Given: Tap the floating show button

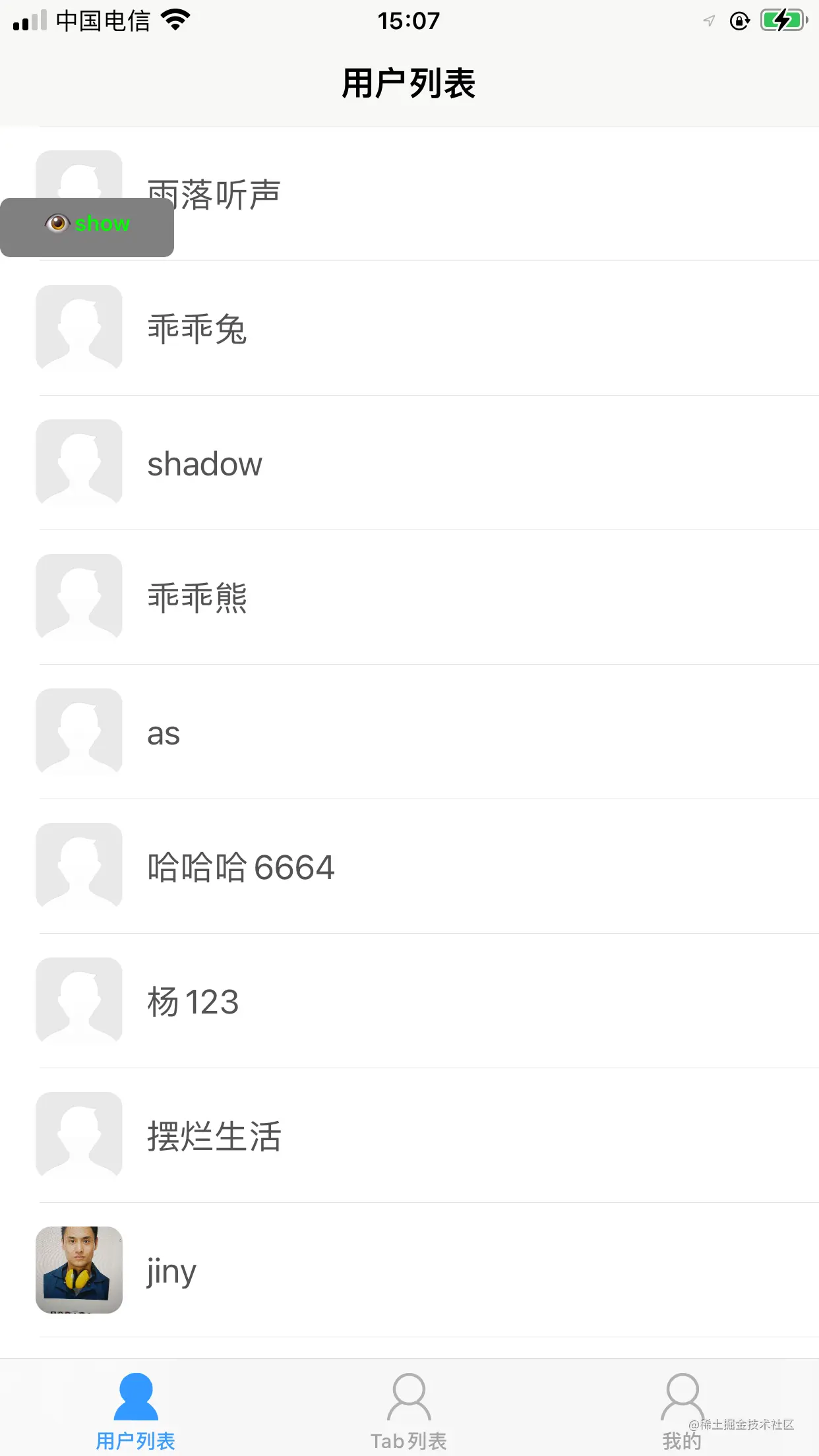Looking at the screenshot, I should pos(87,227).
